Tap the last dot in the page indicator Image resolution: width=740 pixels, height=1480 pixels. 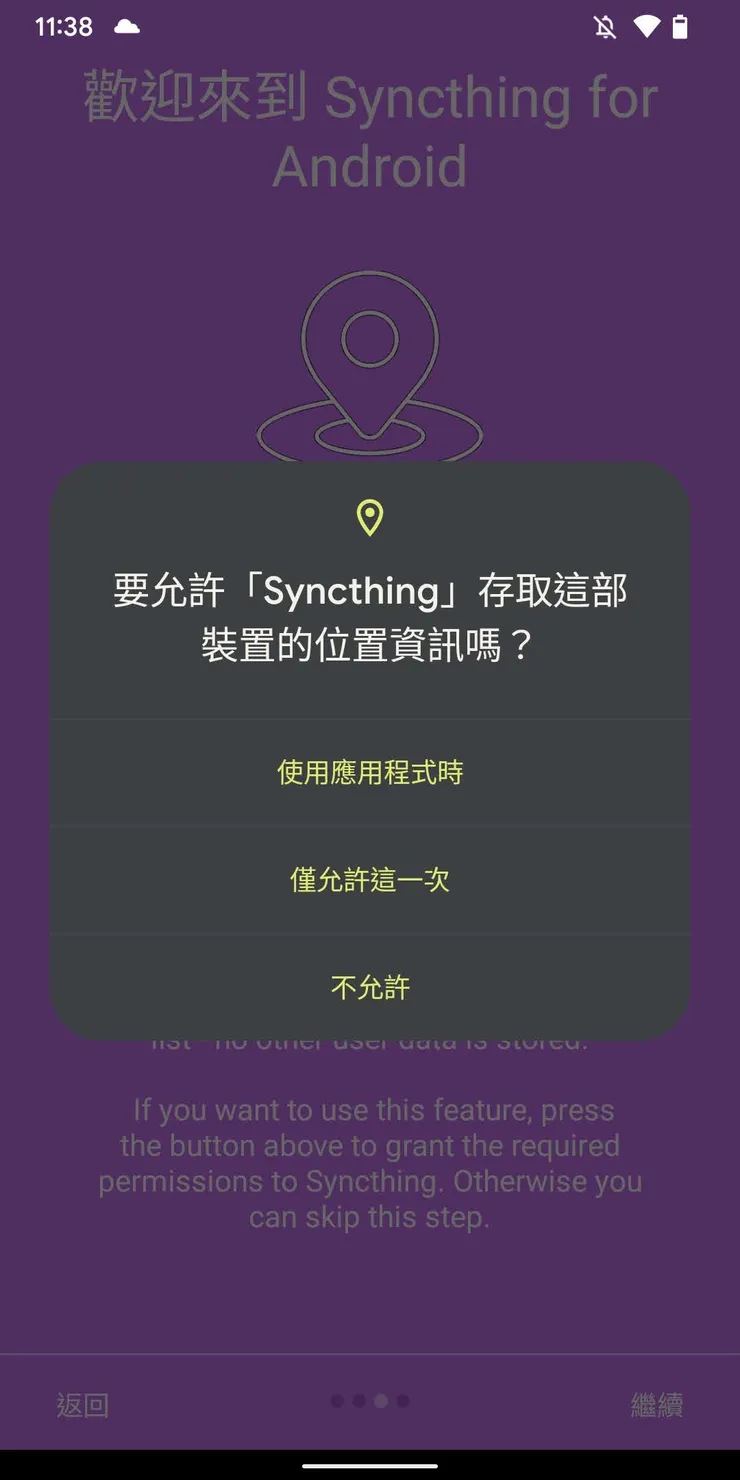[402, 1401]
